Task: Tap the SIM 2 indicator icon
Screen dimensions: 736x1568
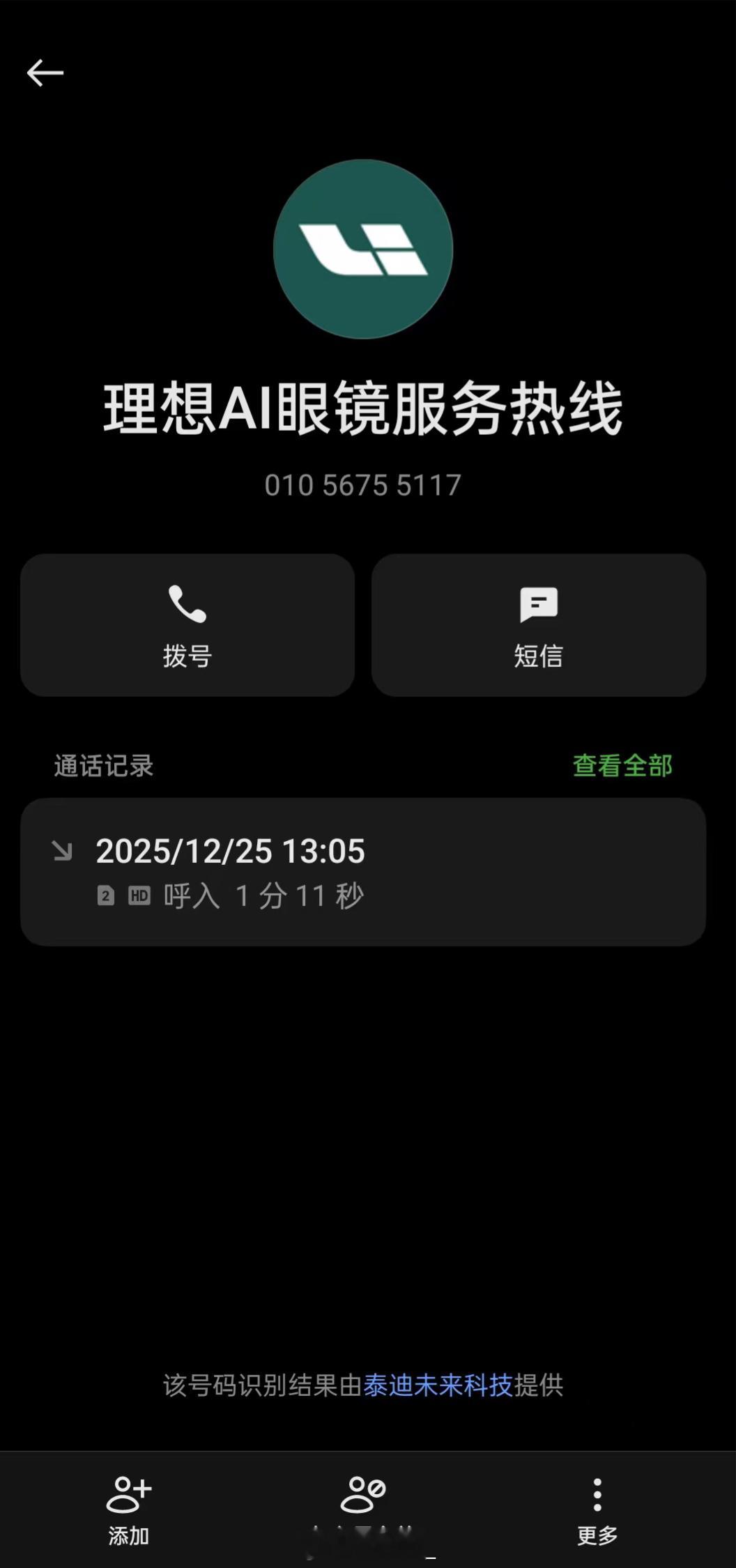Action: (x=105, y=896)
